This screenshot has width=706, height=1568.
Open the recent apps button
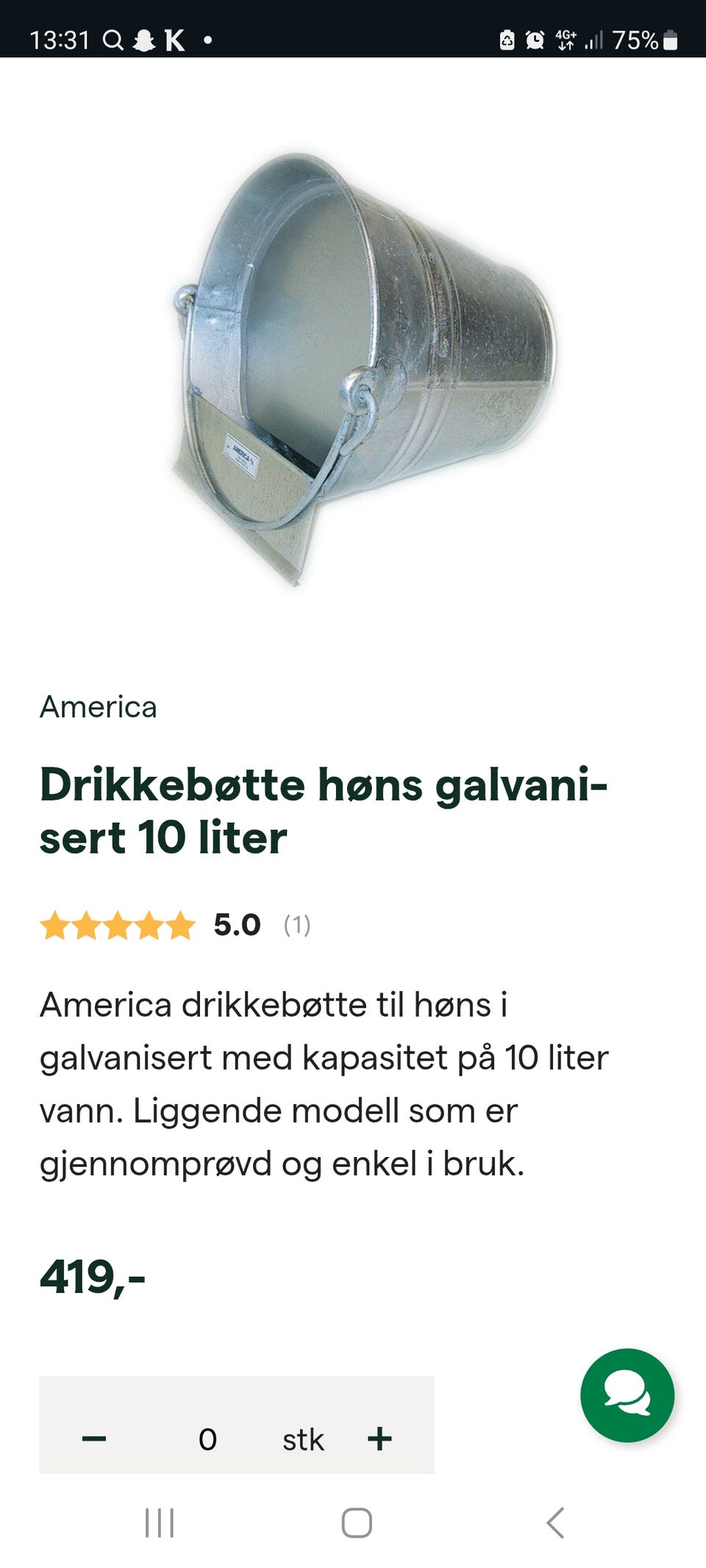point(161,1524)
